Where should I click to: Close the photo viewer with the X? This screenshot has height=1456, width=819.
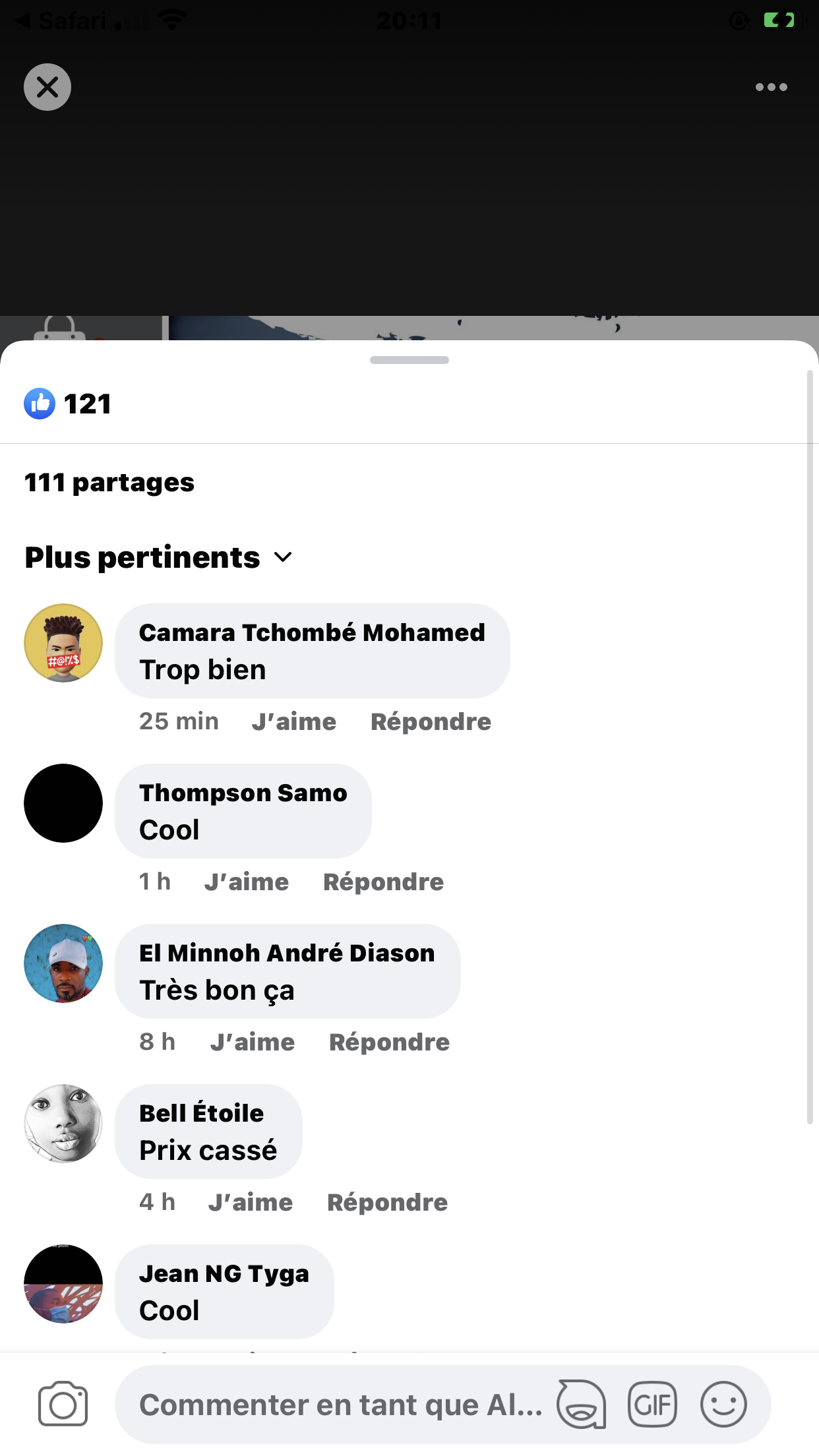pos(47,87)
